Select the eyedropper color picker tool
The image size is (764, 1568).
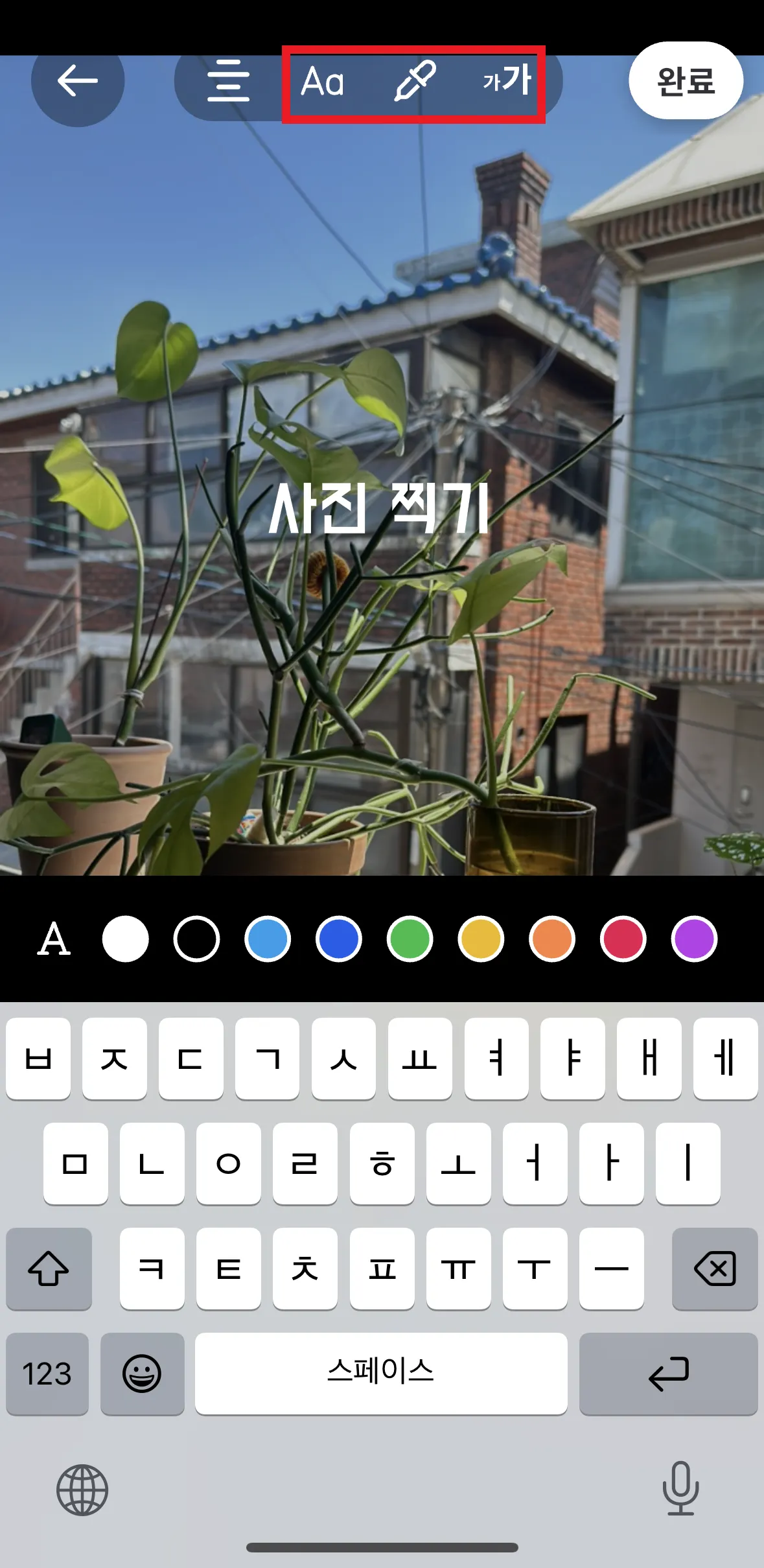click(415, 82)
